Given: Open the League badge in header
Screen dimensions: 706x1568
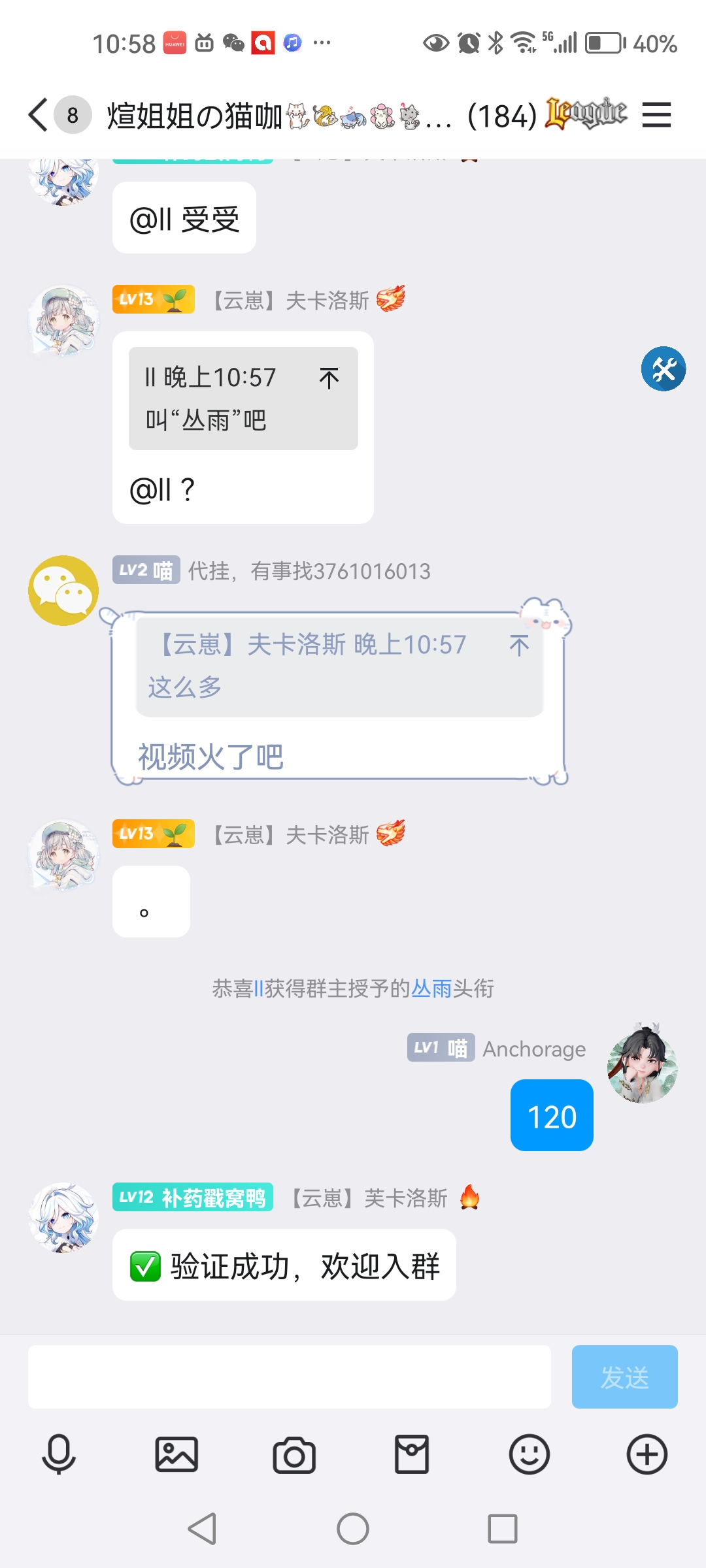Looking at the screenshot, I should [x=586, y=114].
